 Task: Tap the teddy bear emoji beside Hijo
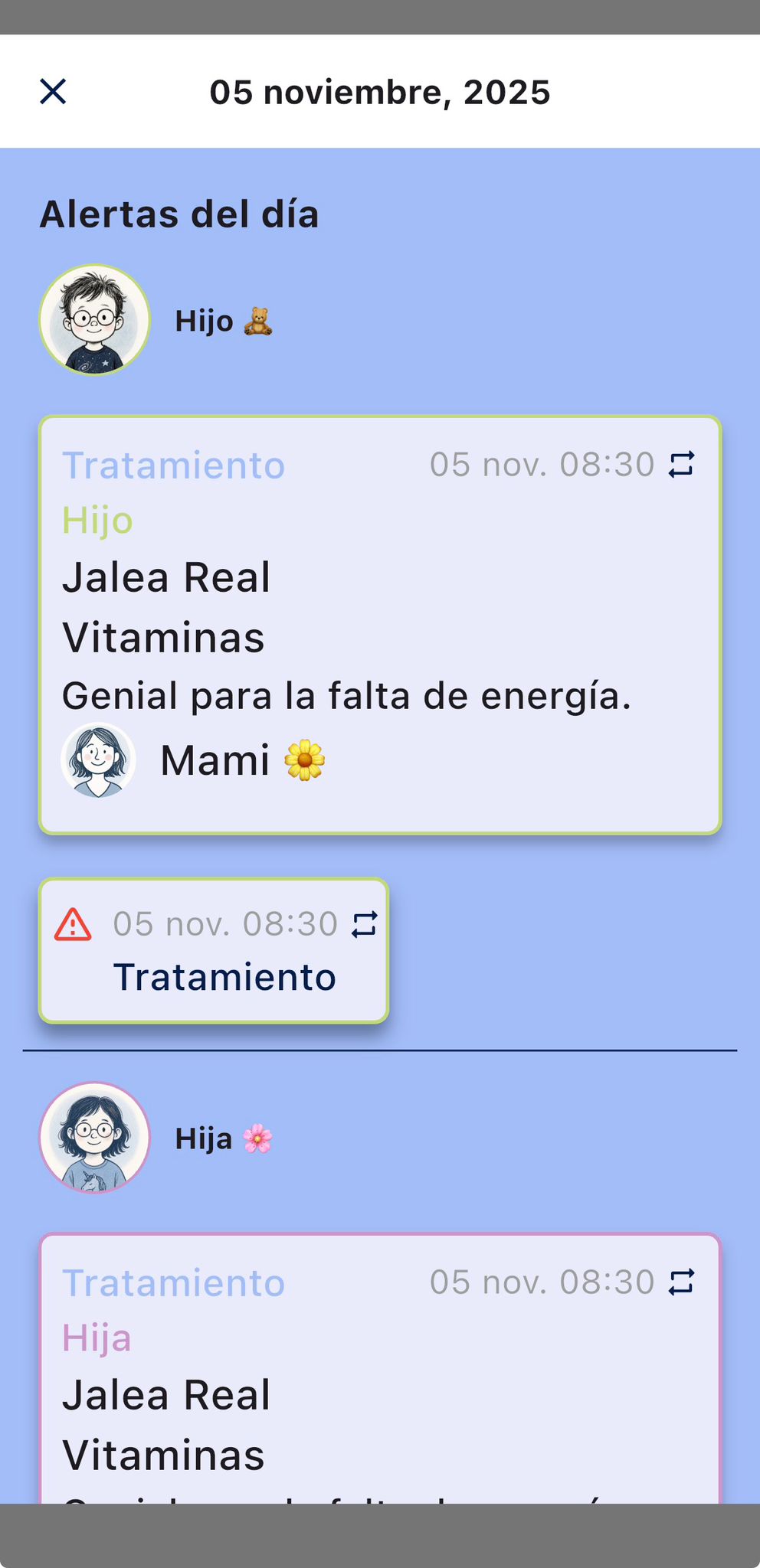pyautogui.click(x=257, y=321)
